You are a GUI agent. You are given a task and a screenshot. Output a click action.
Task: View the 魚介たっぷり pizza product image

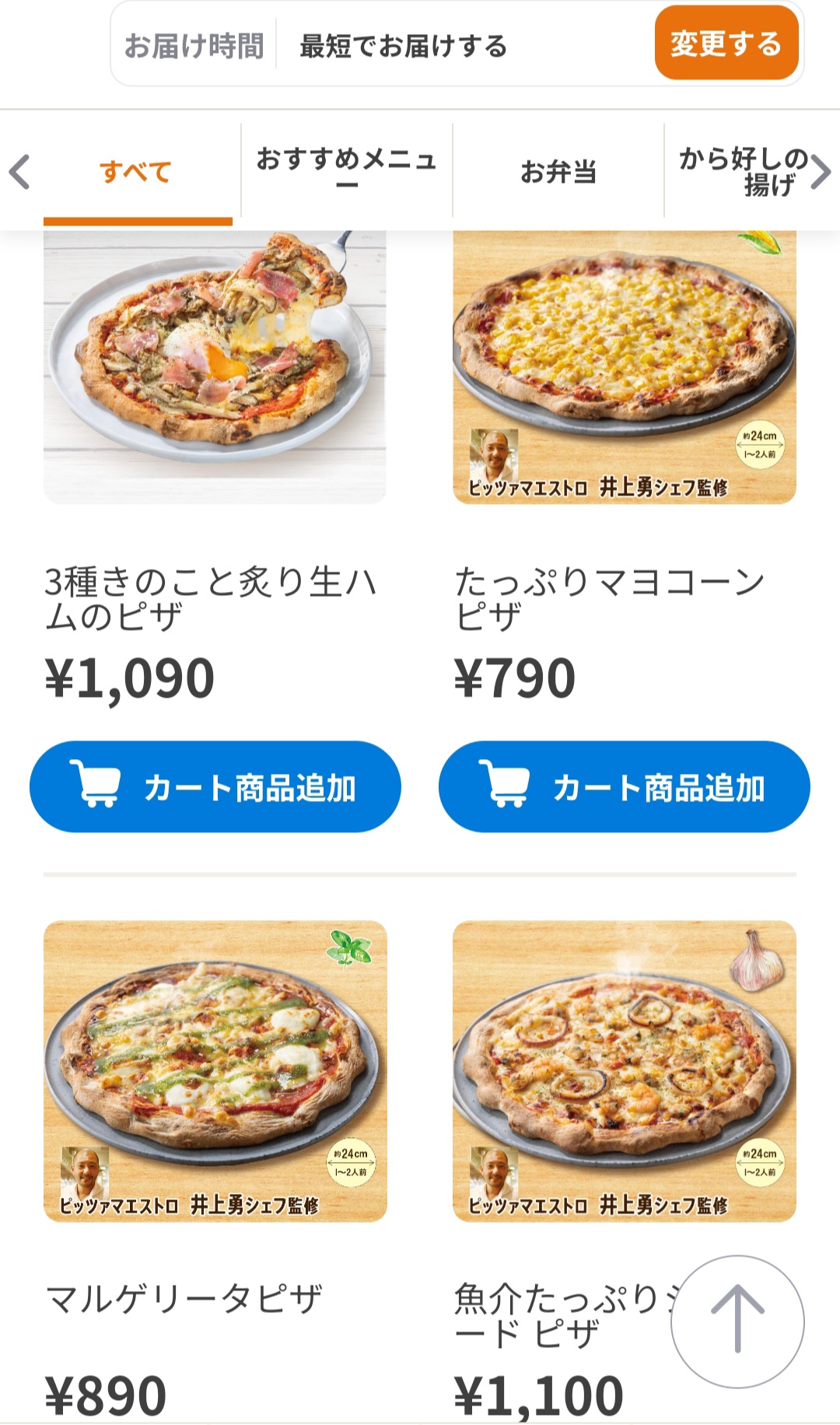pyautogui.click(x=624, y=1070)
